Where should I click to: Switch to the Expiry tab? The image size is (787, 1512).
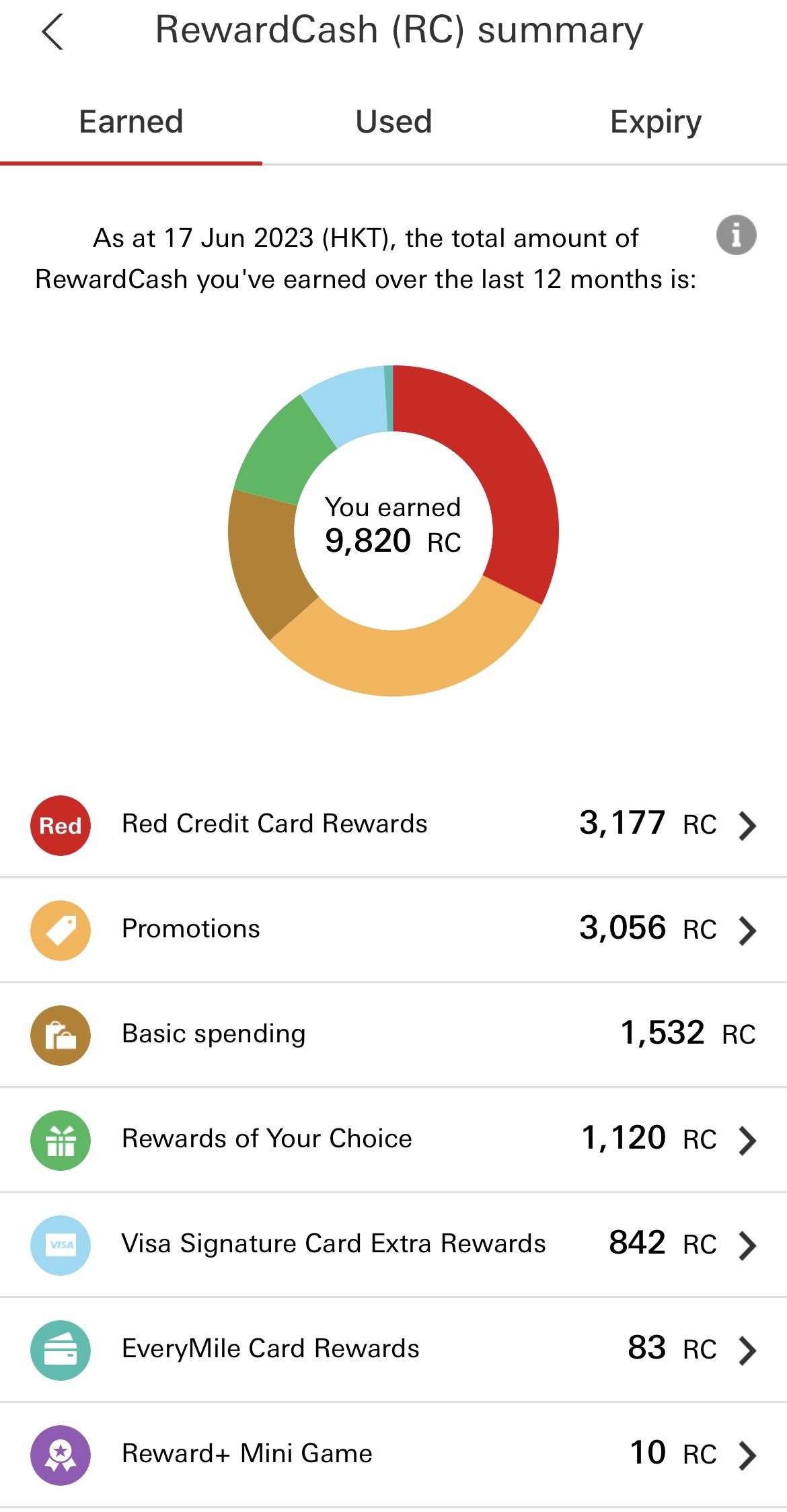[x=656, y=122]
